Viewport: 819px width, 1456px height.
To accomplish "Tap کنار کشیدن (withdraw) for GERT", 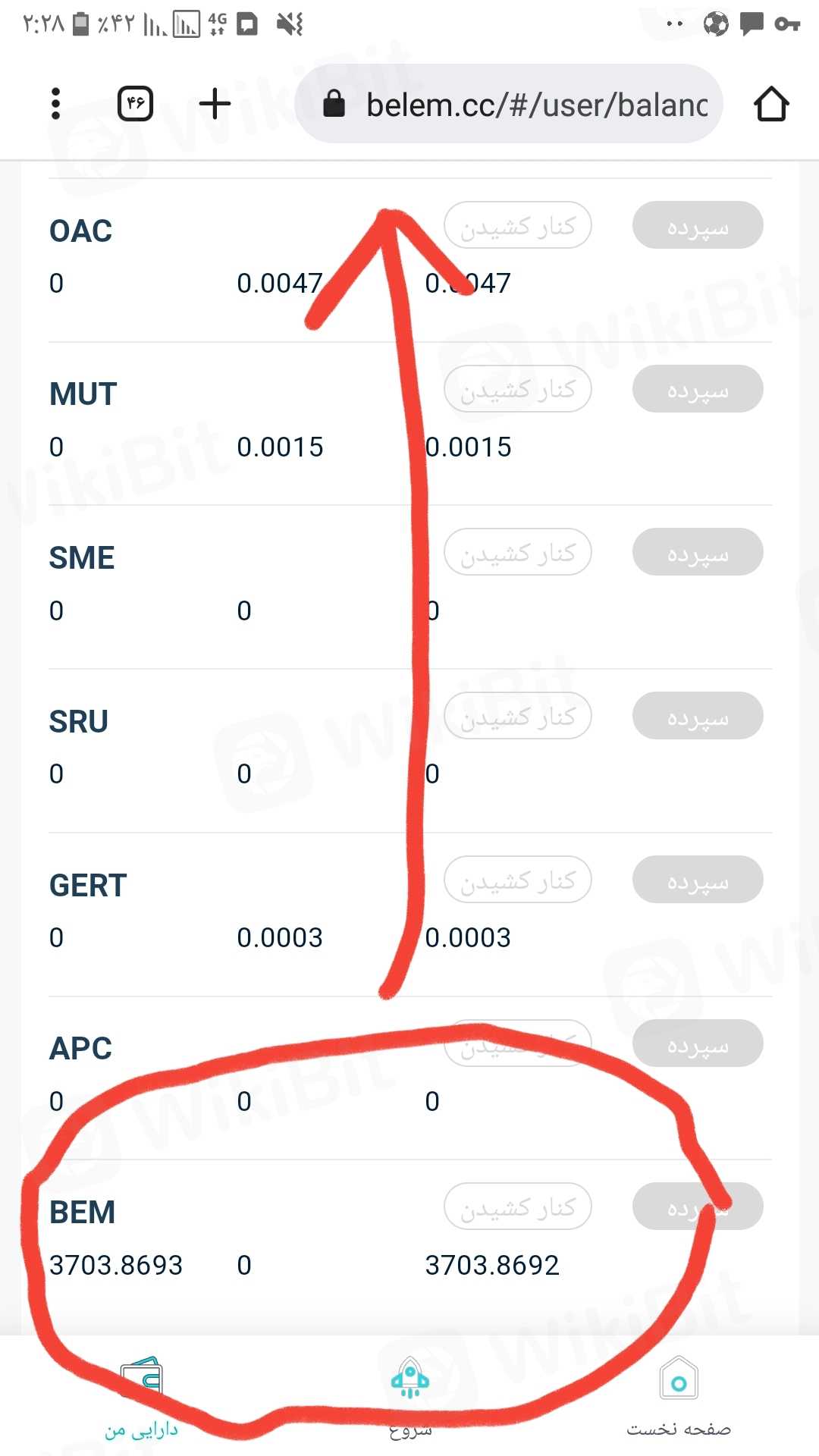I will [518, 880].
